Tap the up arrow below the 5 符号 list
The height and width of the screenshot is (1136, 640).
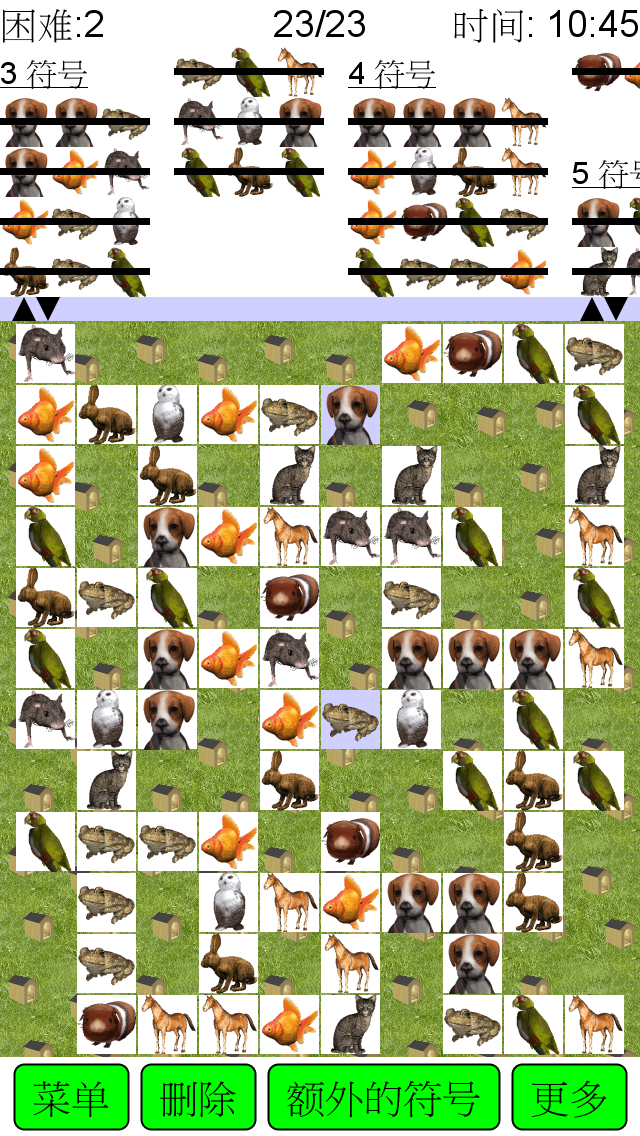pos(591,309)
